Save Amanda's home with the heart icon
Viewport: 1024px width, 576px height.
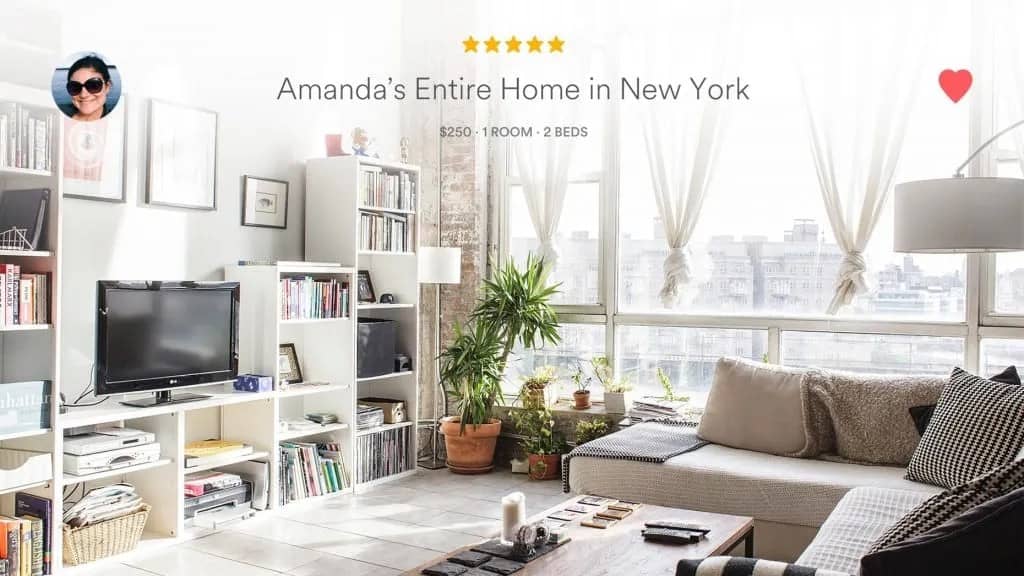(x=955, y=86)
